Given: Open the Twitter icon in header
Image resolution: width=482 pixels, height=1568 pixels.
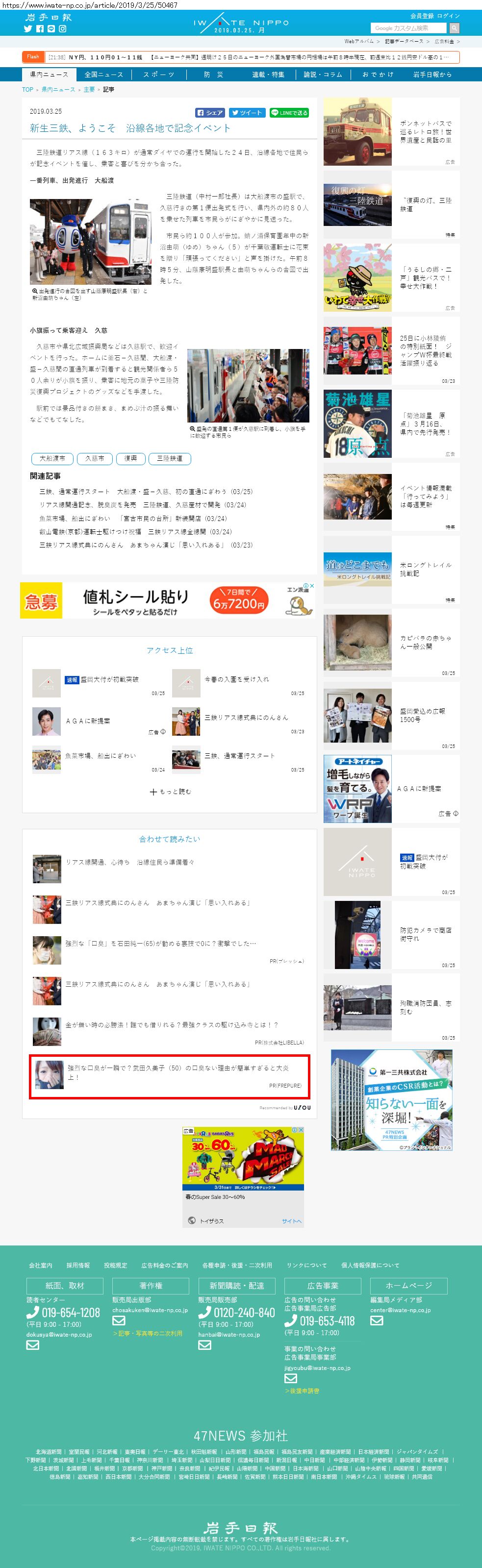Looking at the screenshot, I should pos(27,28).
